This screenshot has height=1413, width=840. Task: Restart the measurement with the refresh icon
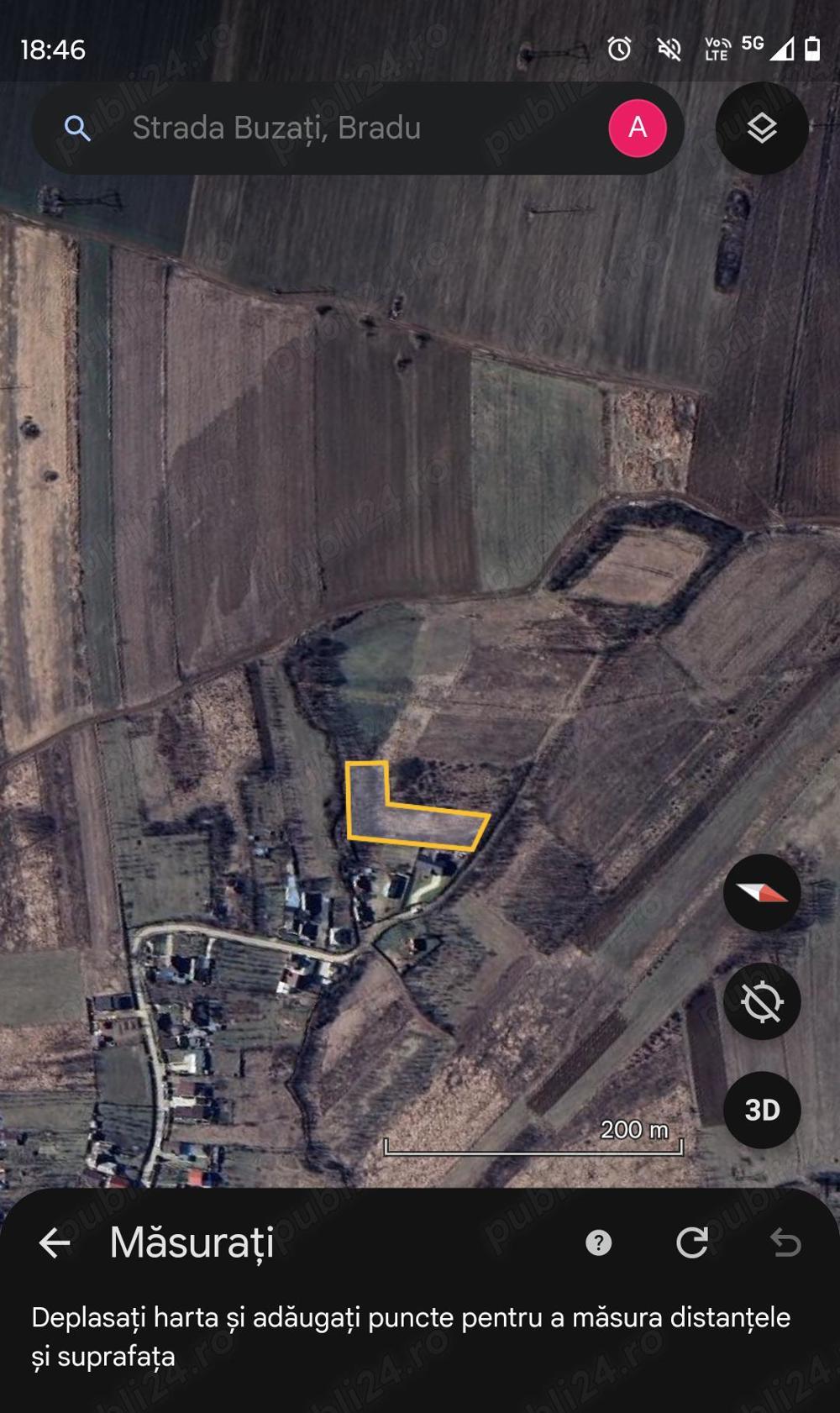pos(692,1242)
